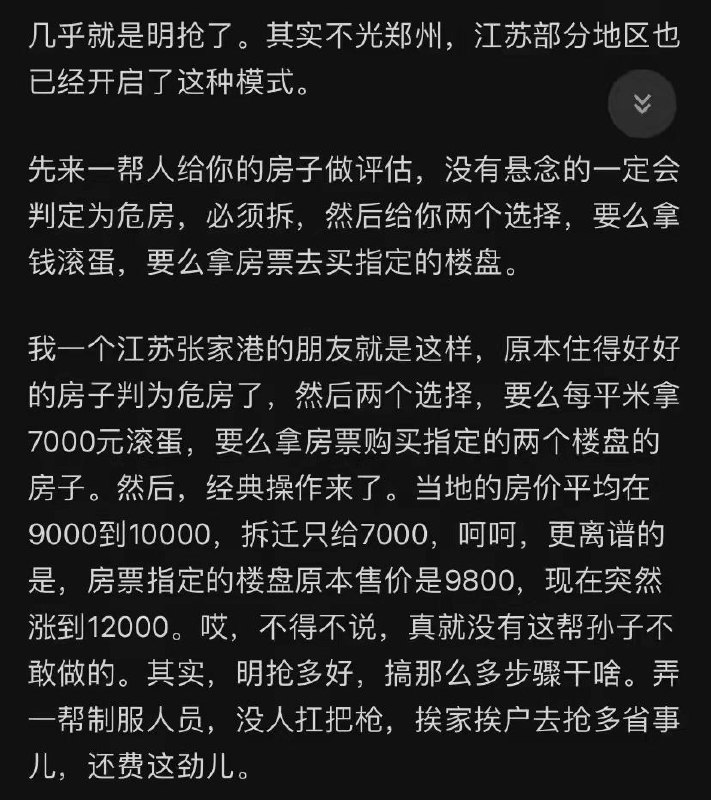Tap the double-chevron scroll-down button
Image resolution: width=711 pixels, height=800 pixels.
(x=642, y=104)
